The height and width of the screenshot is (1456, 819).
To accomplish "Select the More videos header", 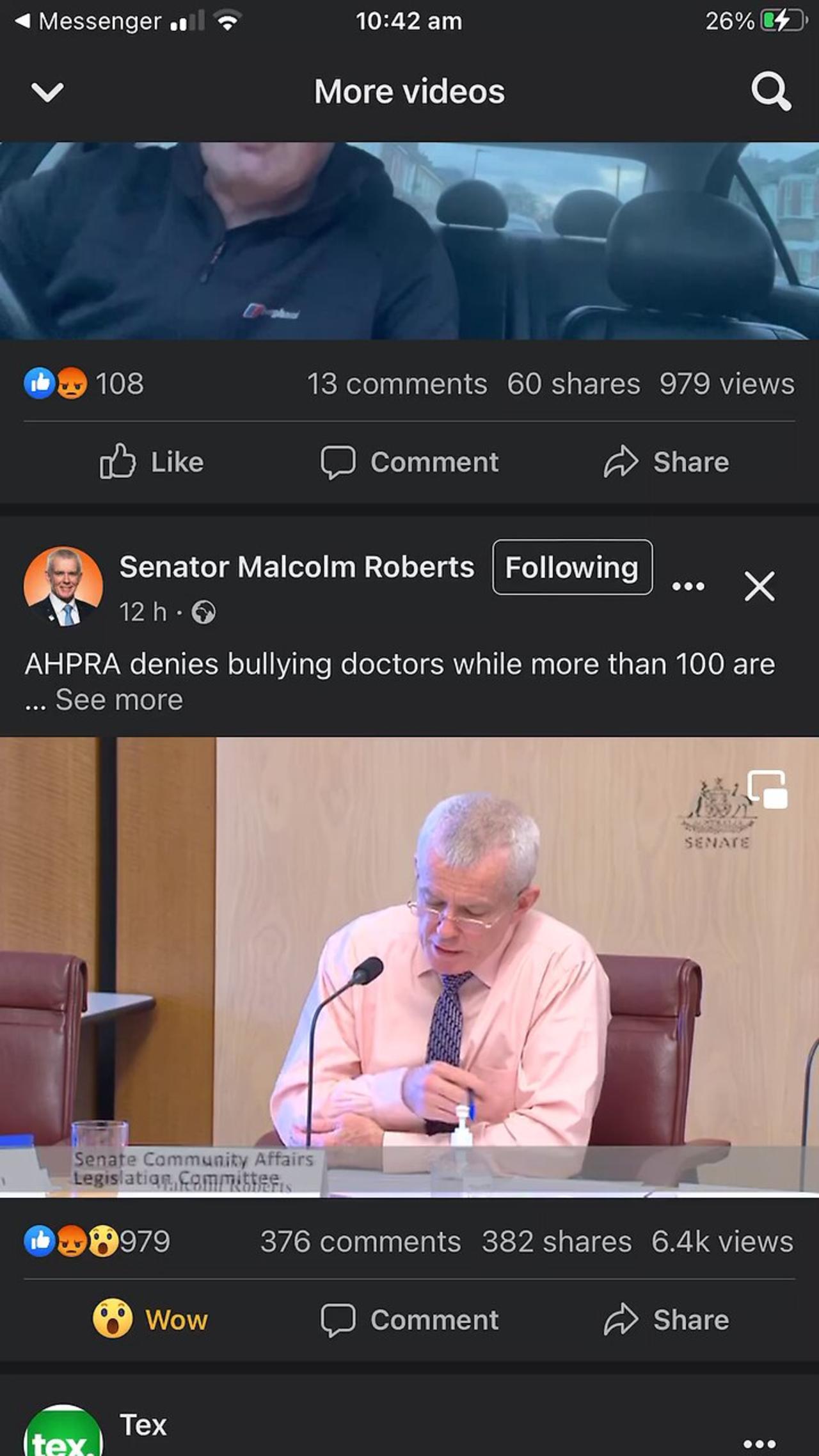I will click(x=408, y=91).
